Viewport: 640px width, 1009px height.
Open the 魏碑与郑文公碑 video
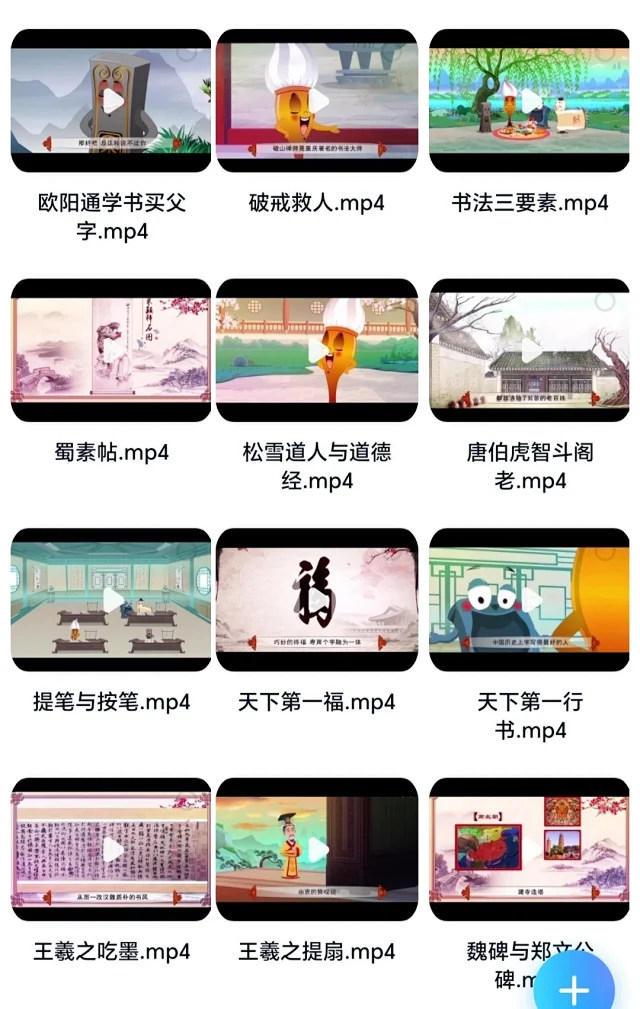tap(529, 849)
